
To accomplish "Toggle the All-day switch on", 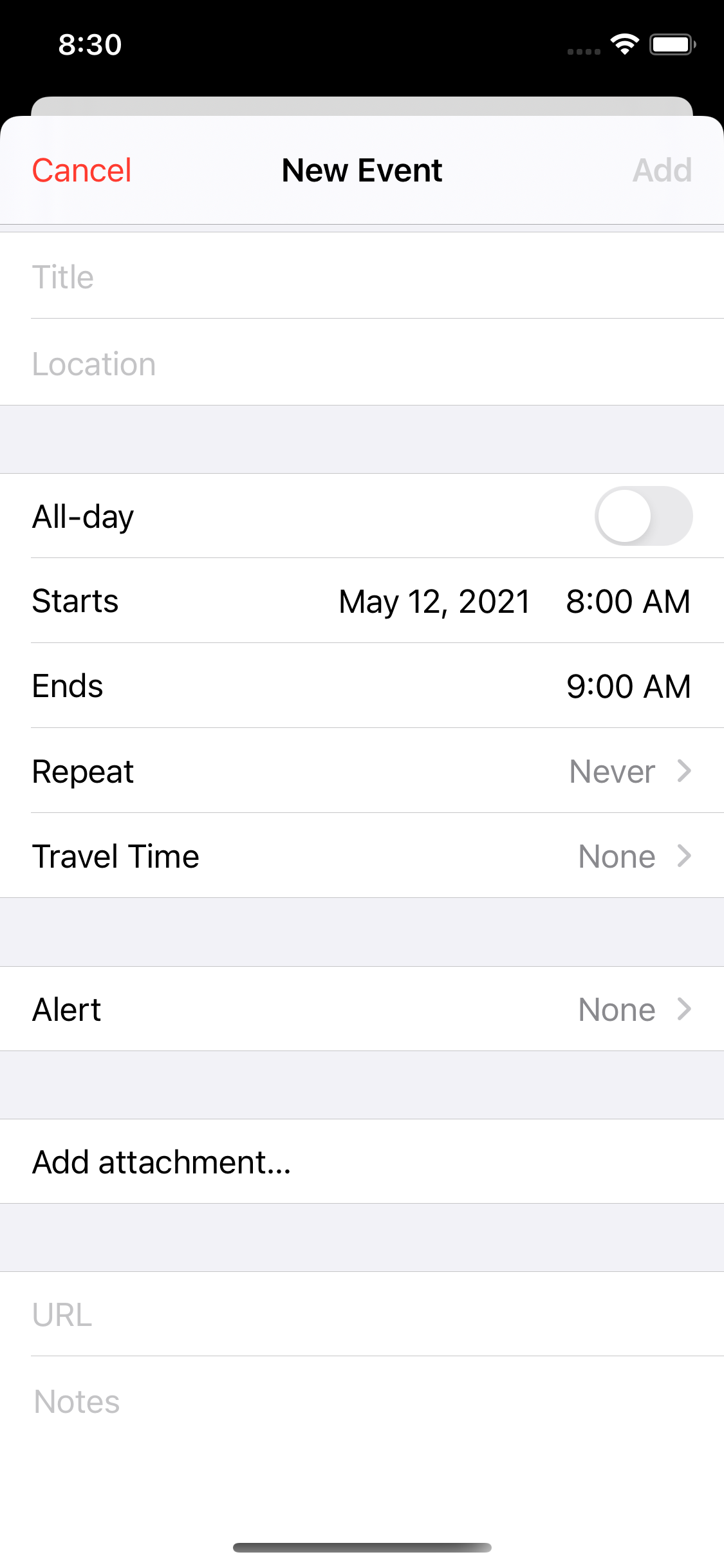I will click(x=643, y=516).
